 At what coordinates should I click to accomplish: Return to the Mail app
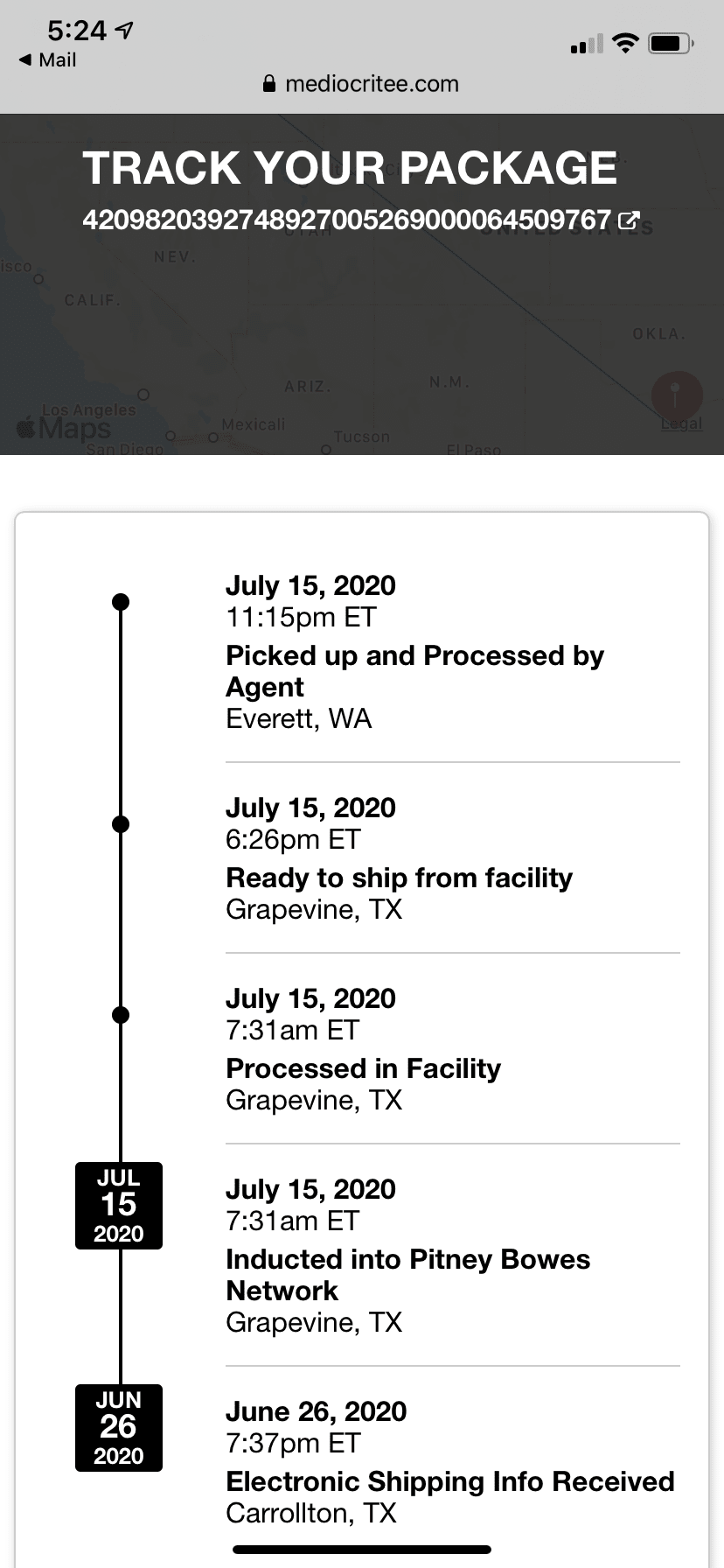click(47, 60)
